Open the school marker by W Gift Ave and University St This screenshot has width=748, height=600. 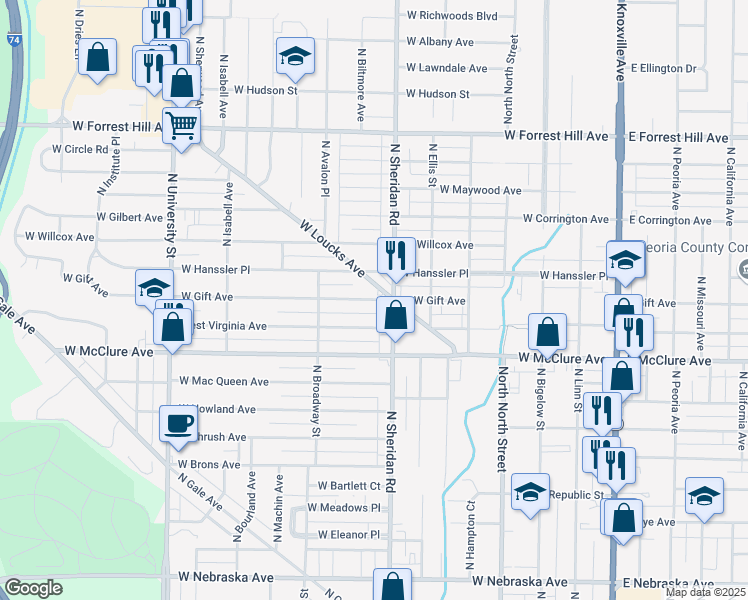click(x=154, y=287)
